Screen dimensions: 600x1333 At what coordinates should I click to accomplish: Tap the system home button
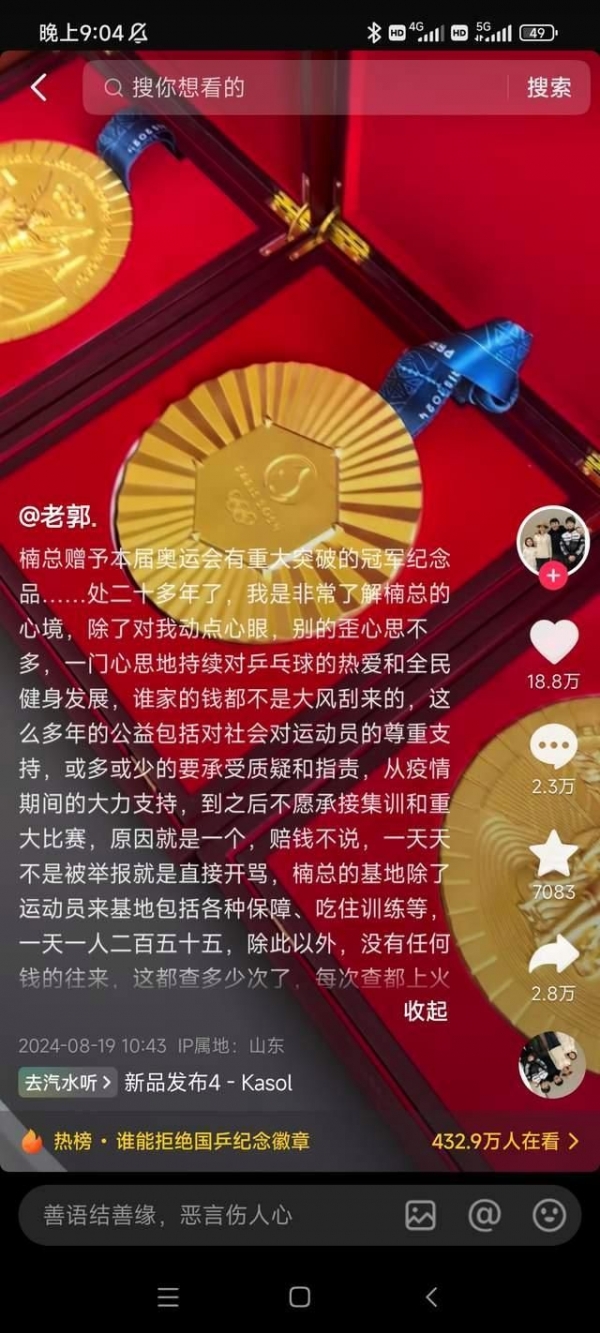point(299,1298)
